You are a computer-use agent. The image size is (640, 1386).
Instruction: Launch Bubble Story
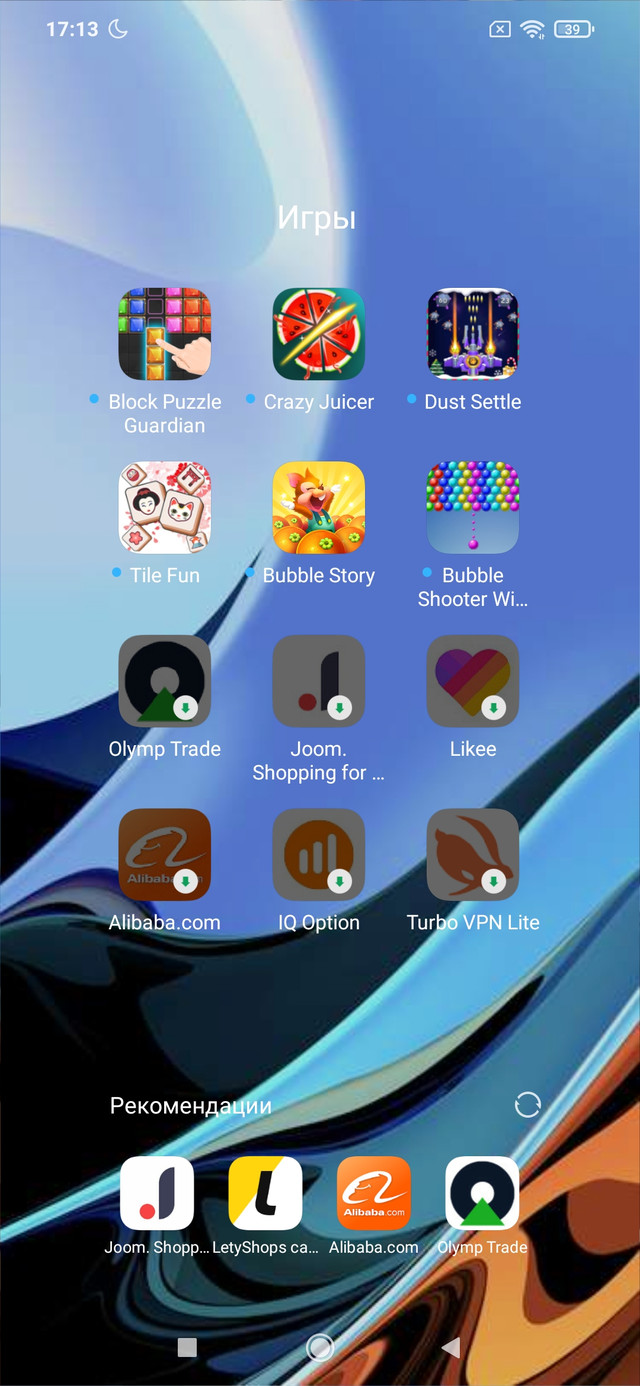point(319,508)
